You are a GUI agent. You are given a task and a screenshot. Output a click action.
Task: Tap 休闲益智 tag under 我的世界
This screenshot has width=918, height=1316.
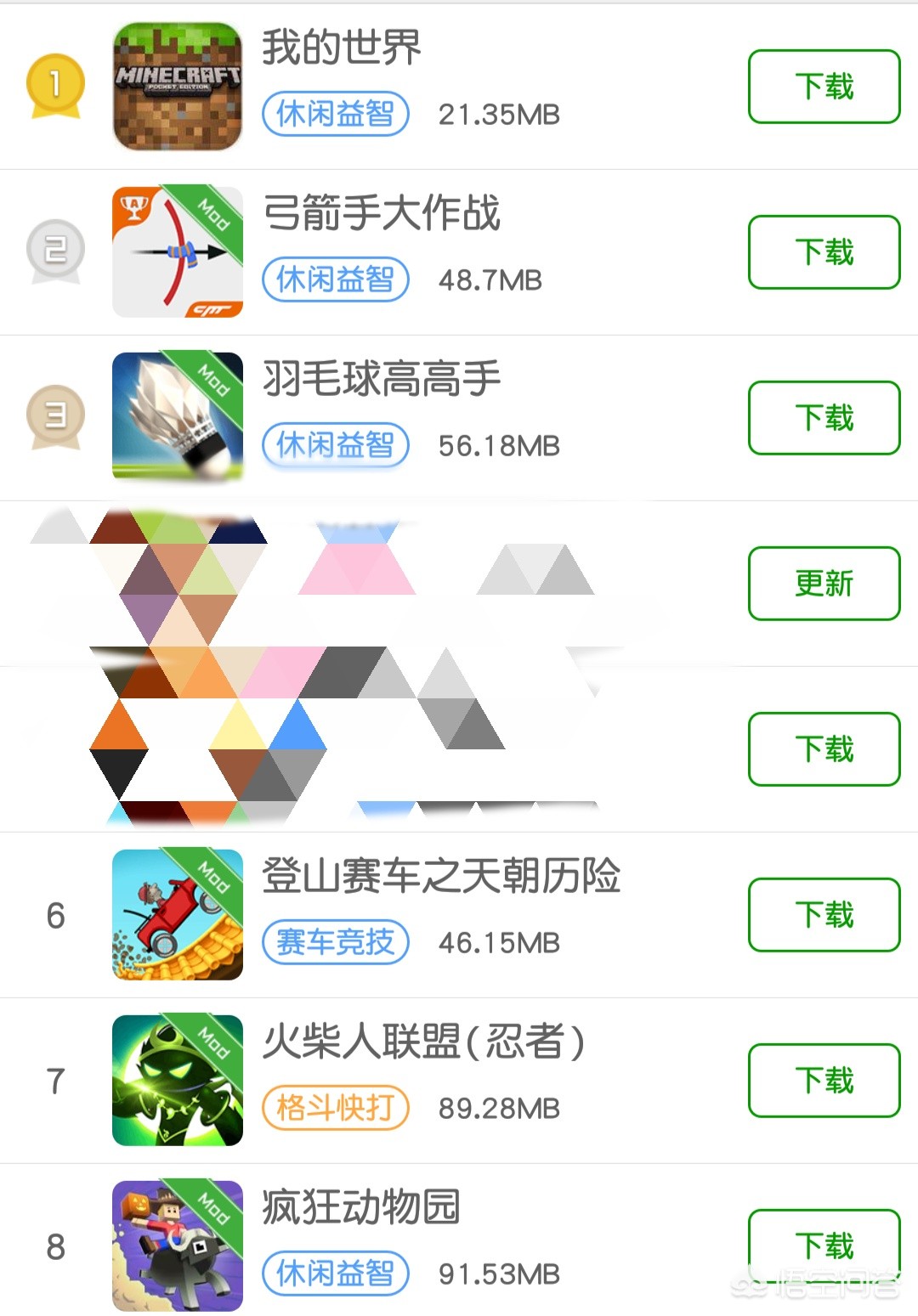point(335,114)
